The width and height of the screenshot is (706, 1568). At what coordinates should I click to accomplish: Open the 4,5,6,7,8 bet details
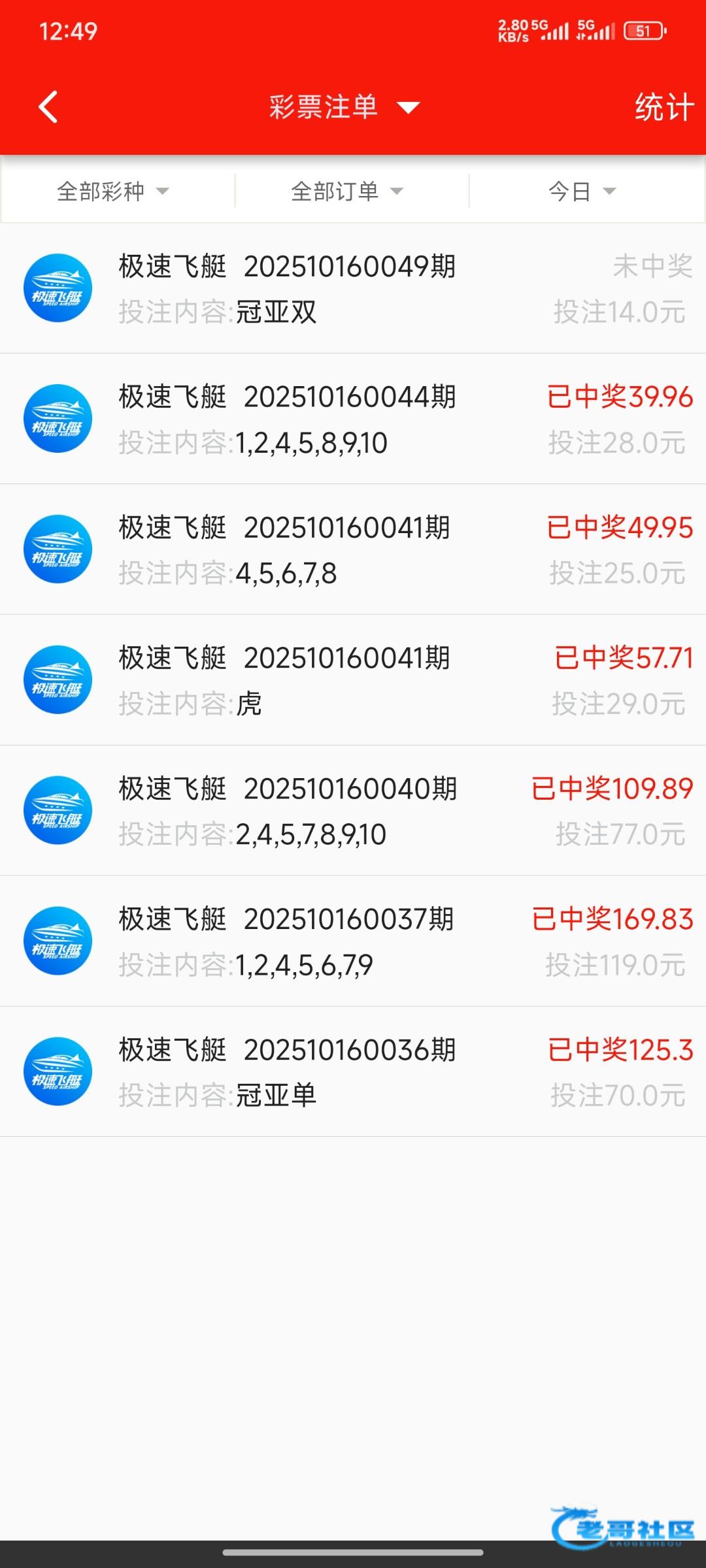(353, 550)
